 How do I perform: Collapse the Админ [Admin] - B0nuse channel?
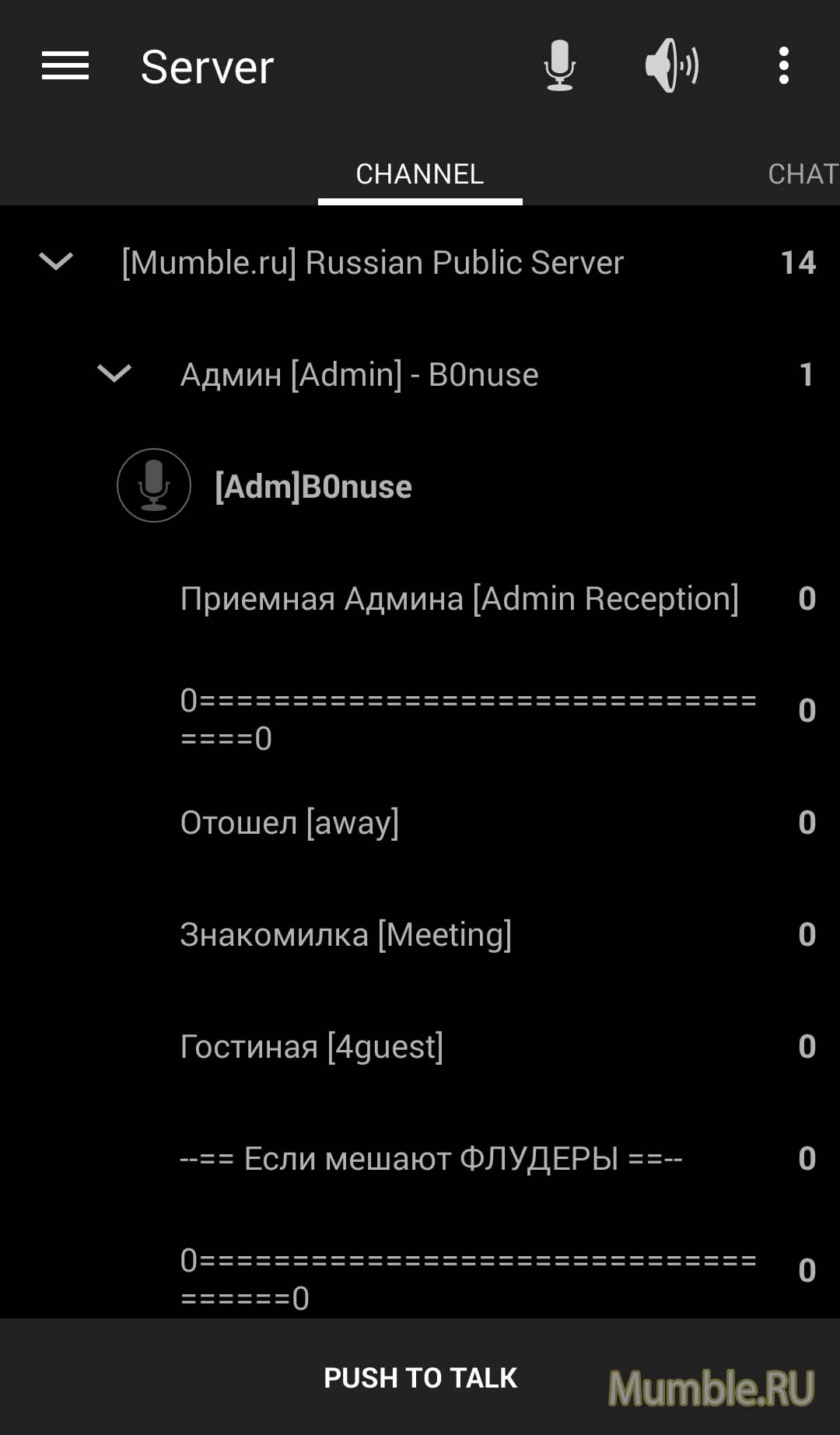(x=114, y=374)
